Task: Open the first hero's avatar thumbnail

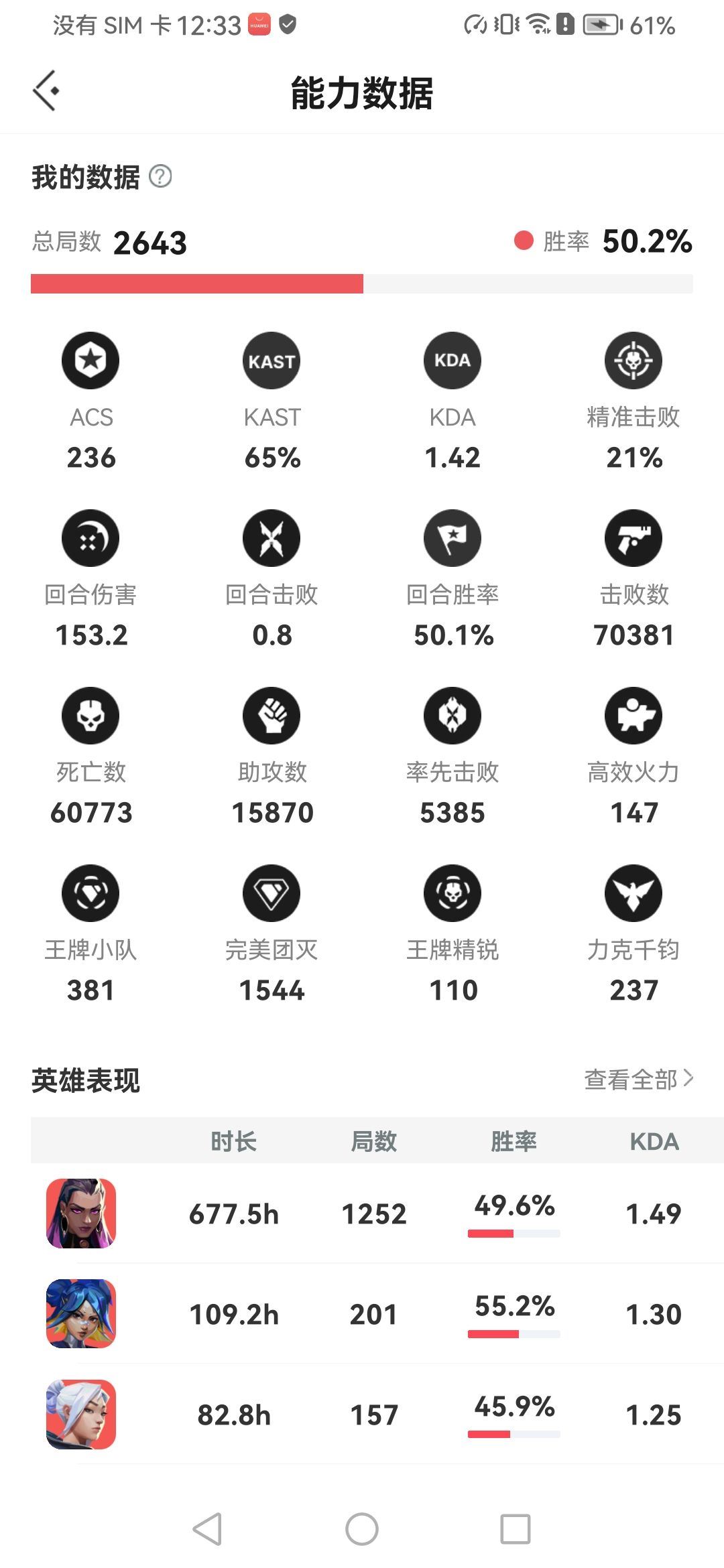Action: click(80, 1213)
